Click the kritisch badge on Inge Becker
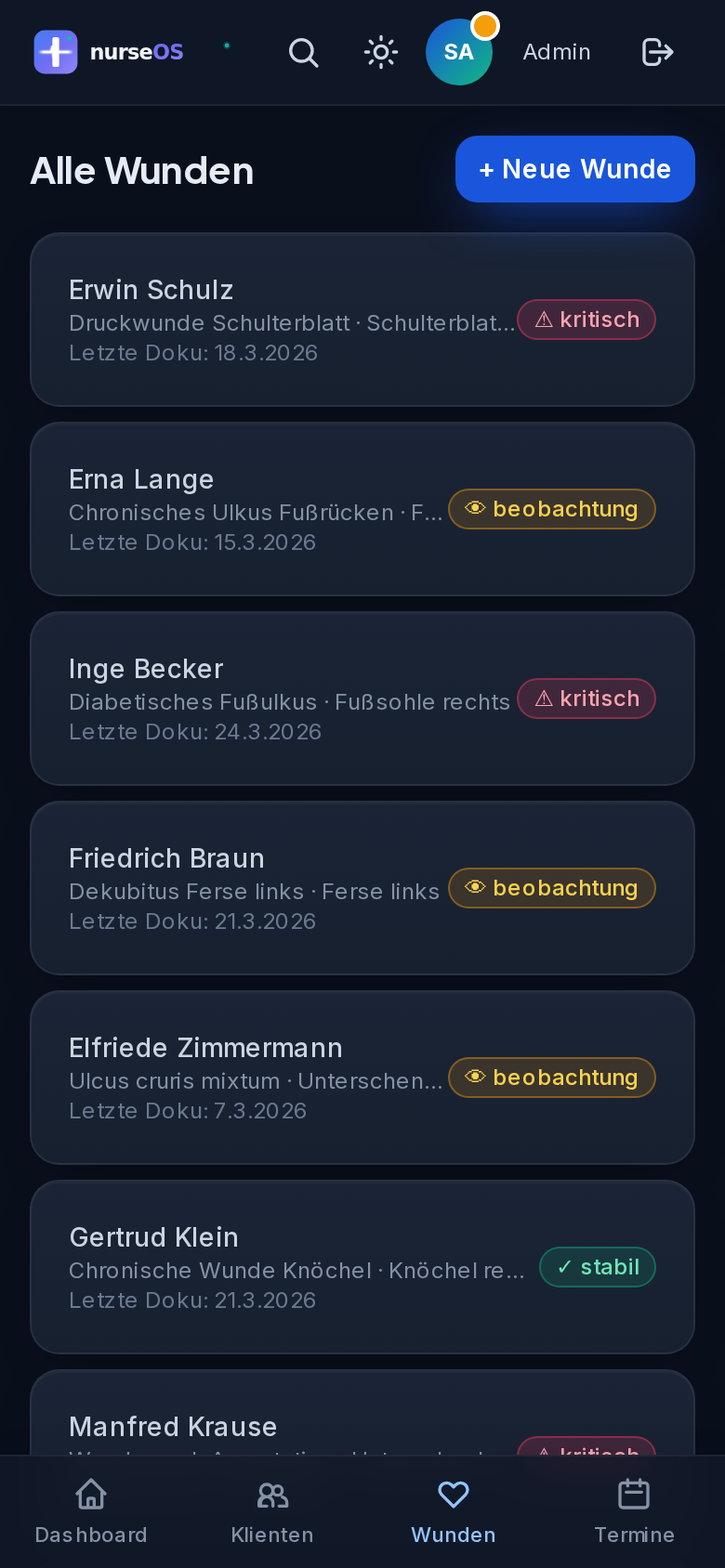 tap(586, 699)
